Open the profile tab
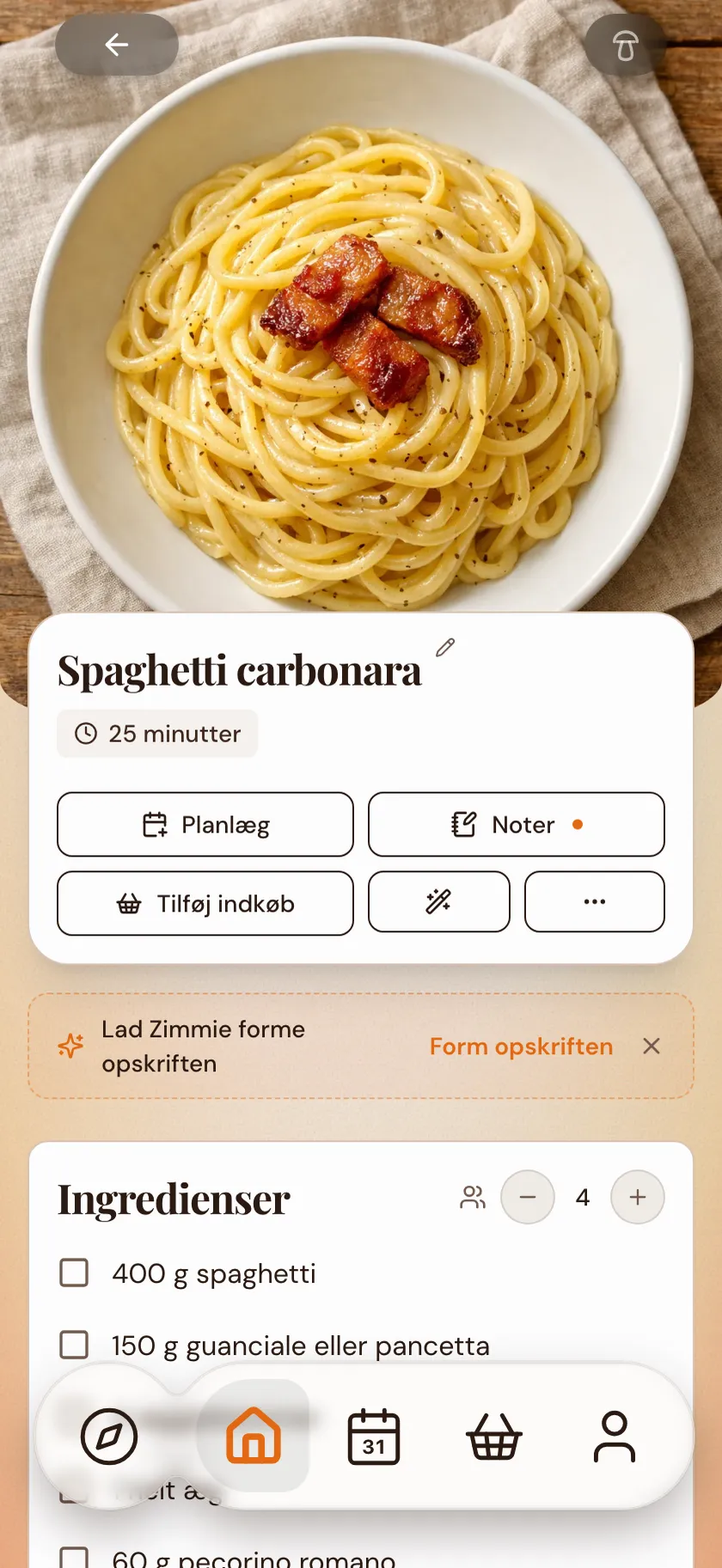Image resolution: width=722 pixels, height=1568 pixels. coord(615,1437)
